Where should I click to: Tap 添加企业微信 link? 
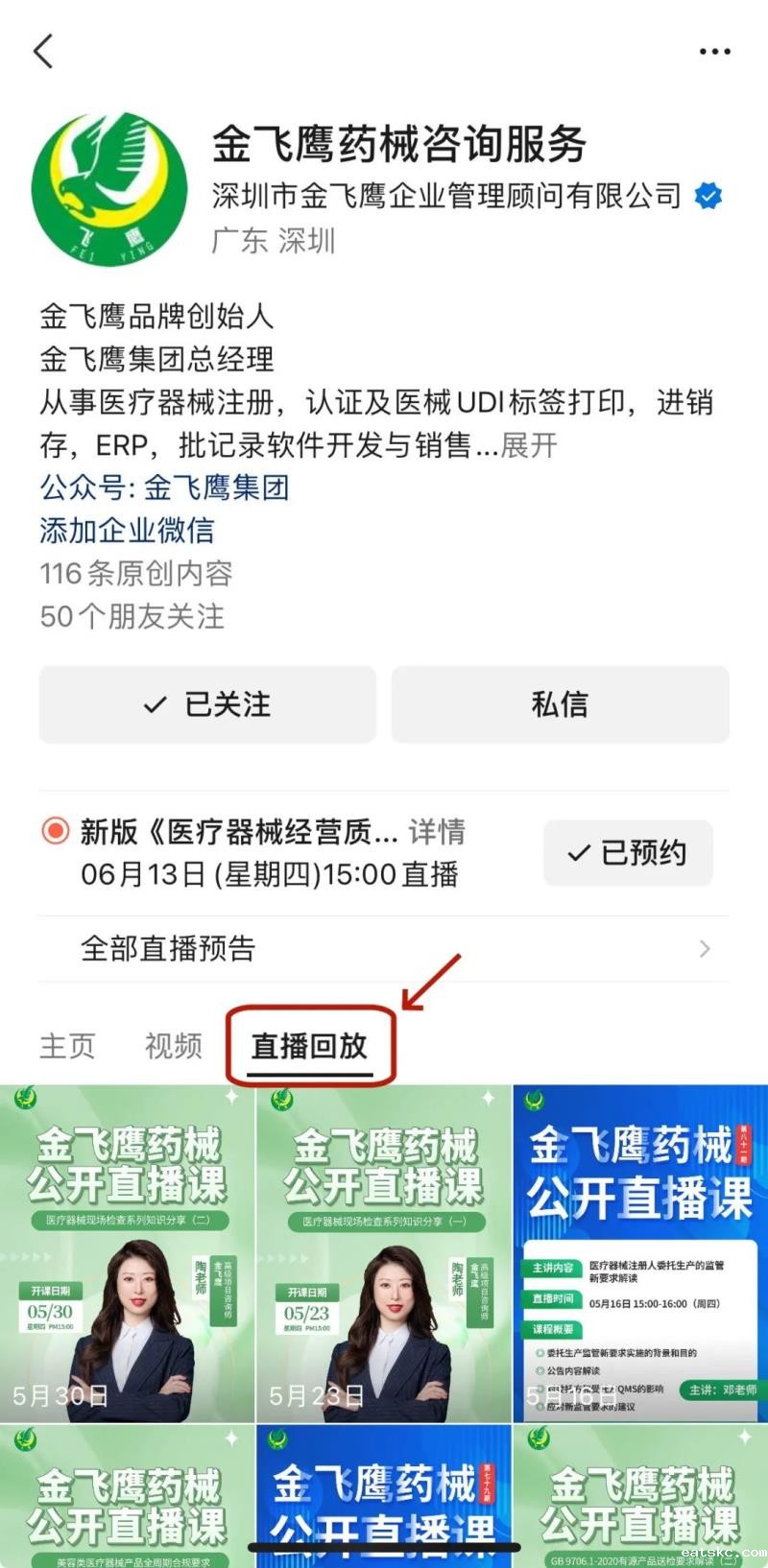click(x=127, y=530)
